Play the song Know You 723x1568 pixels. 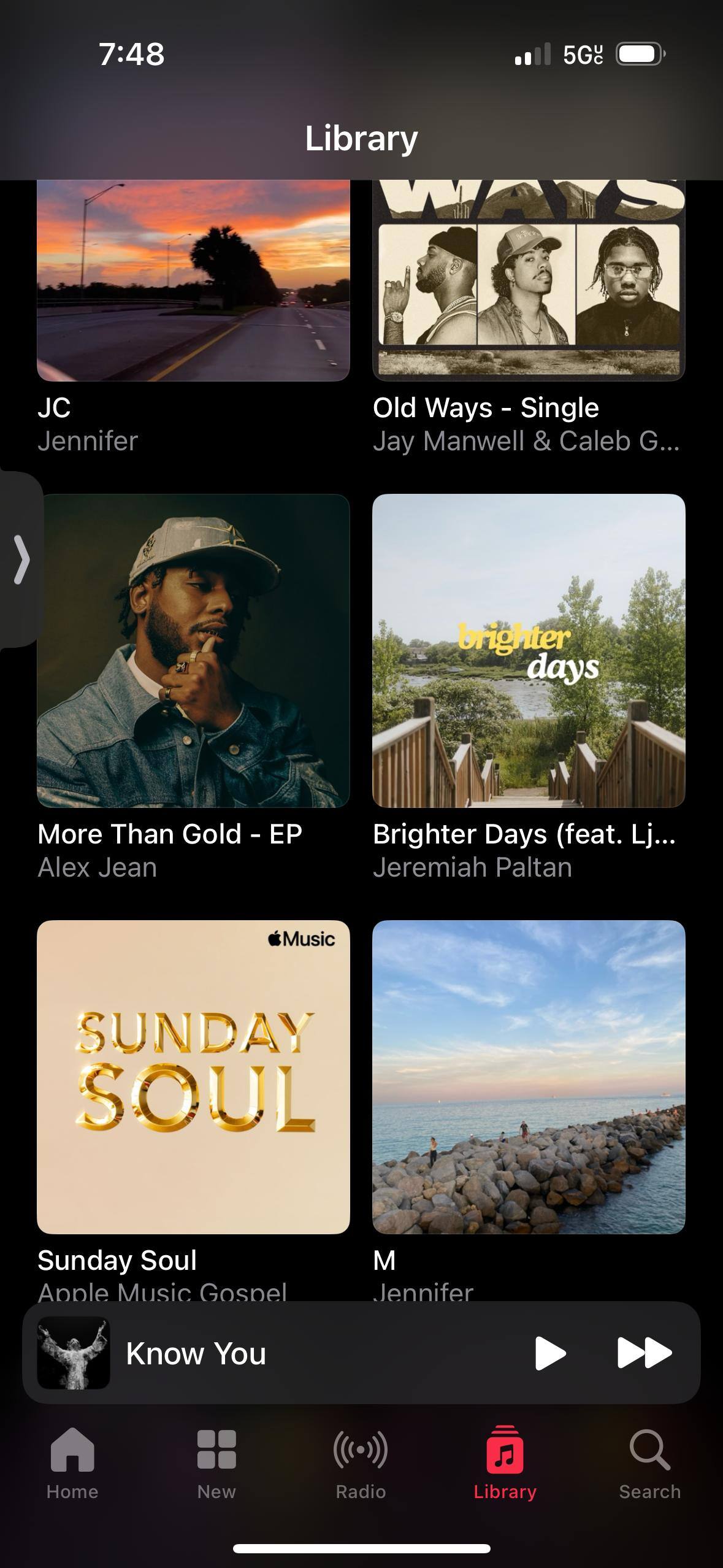click(549, 1353)
